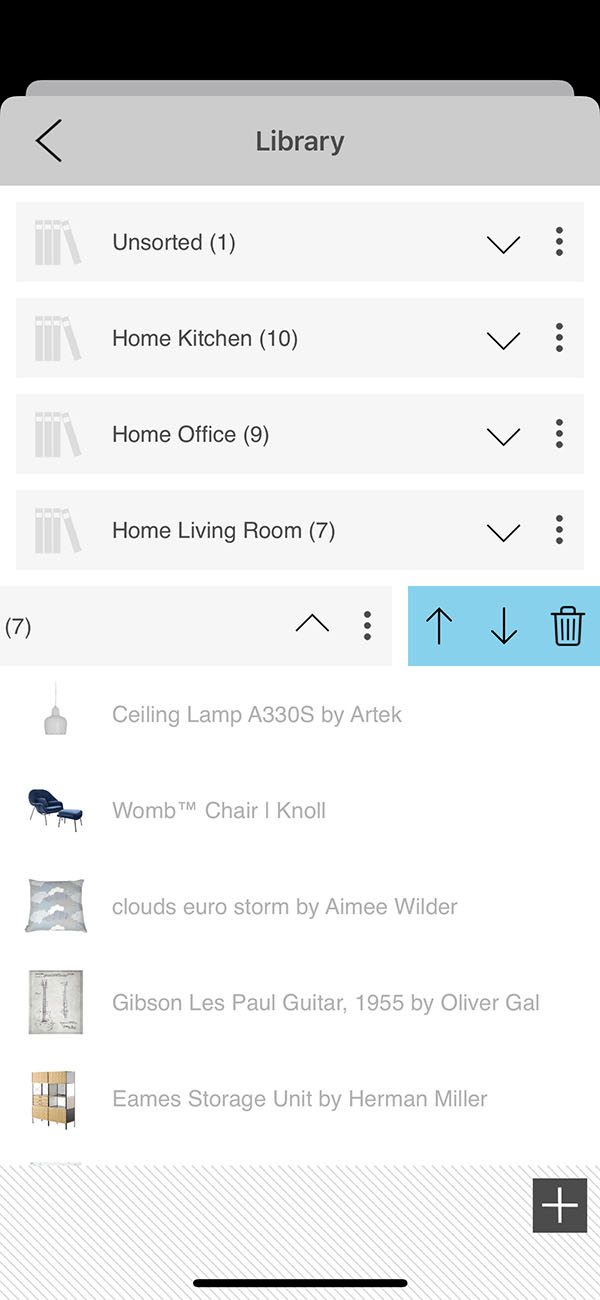Move the collection down with the arrow
The height and width of the screenshot is (1300, 600).
[x=504, y=626]
